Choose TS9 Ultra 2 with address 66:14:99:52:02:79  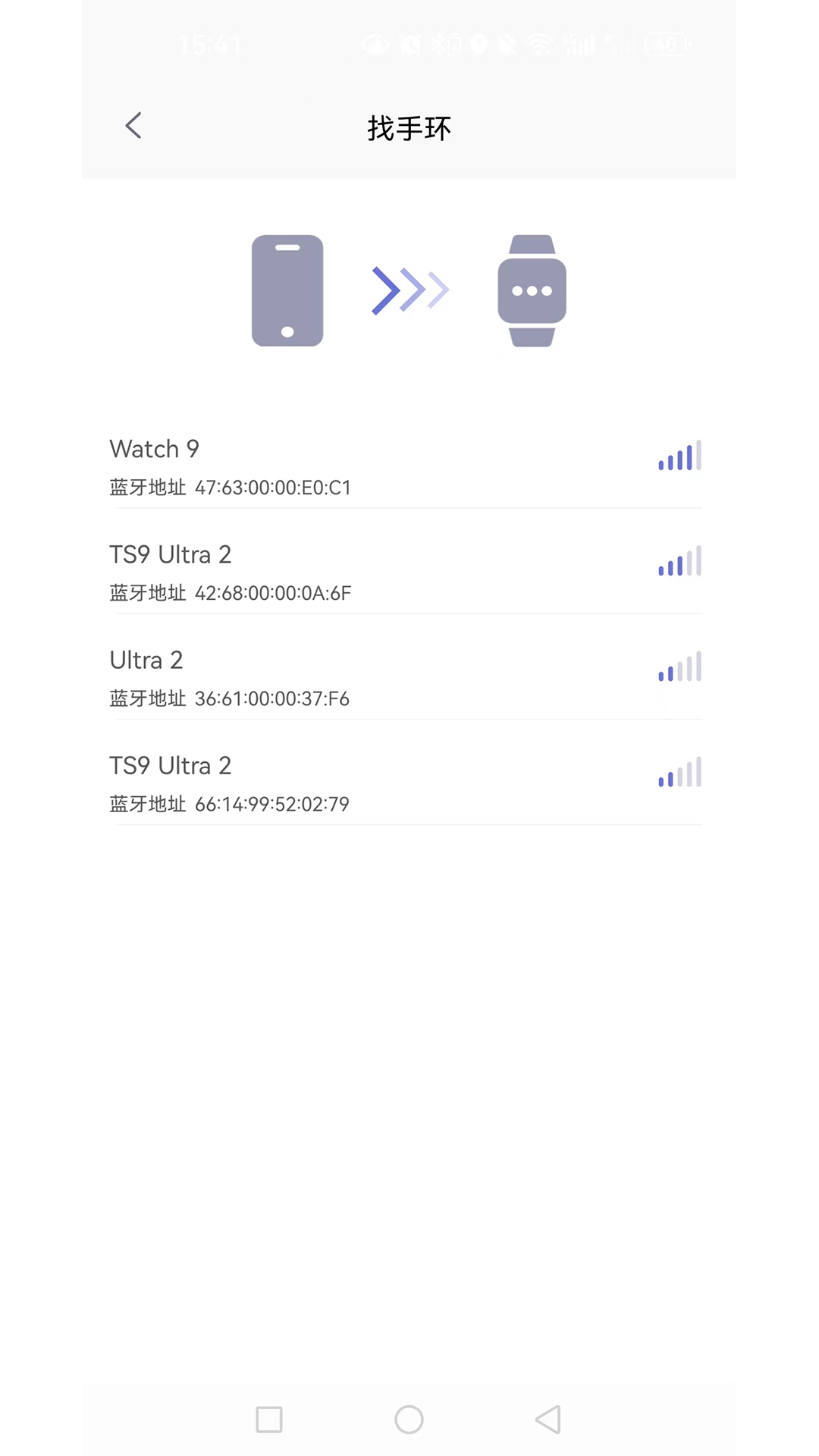click(x=405, y=783)
